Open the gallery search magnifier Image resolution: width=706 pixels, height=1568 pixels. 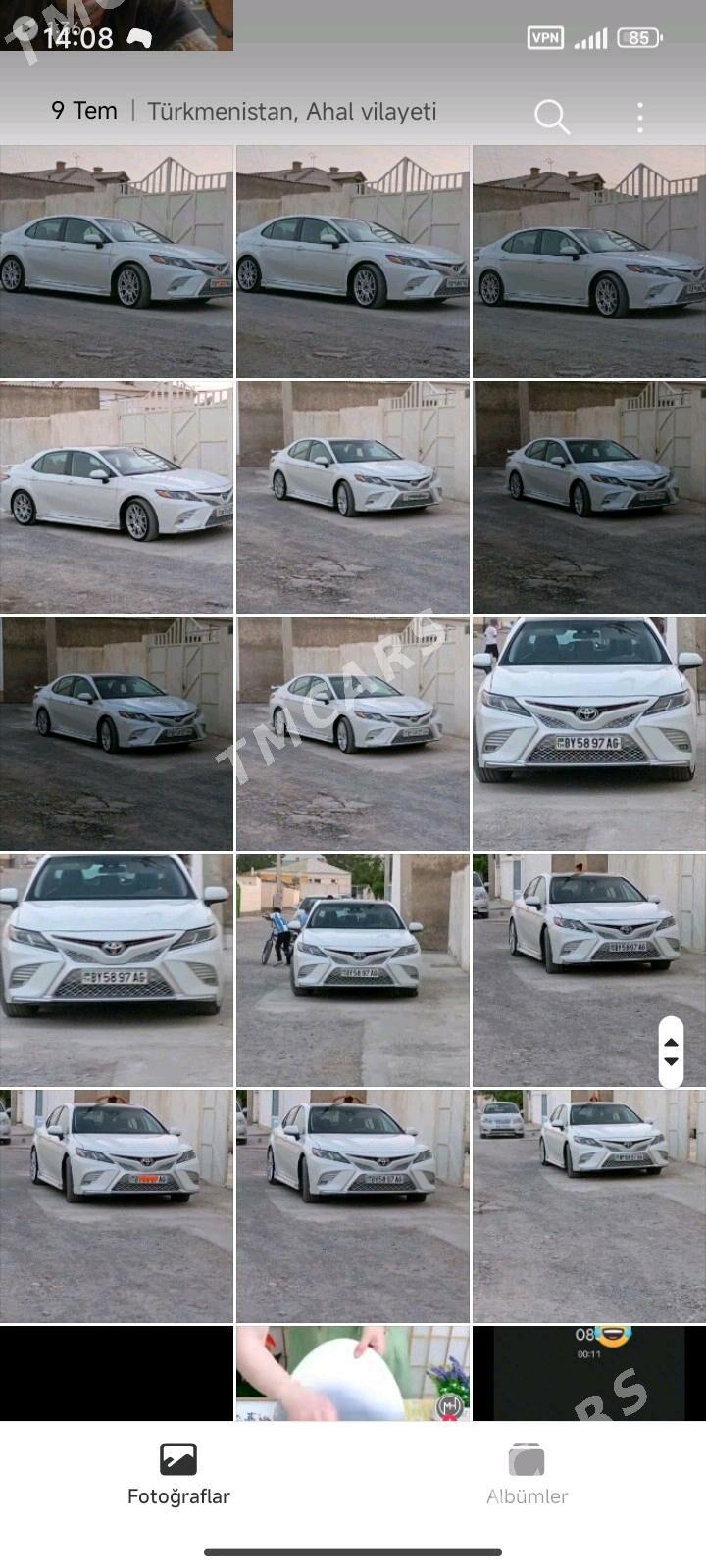(x=552, y=117)
